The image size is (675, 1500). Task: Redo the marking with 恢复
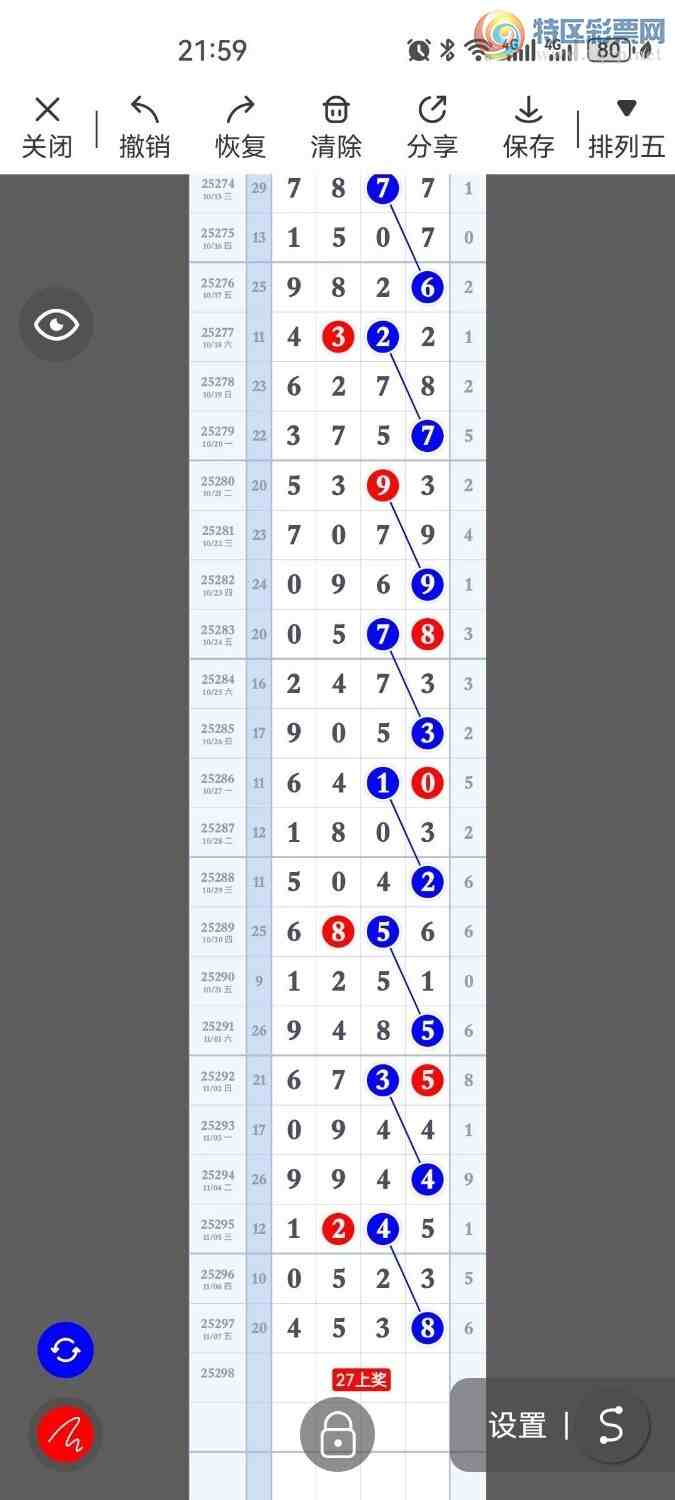tap(240, 128)
